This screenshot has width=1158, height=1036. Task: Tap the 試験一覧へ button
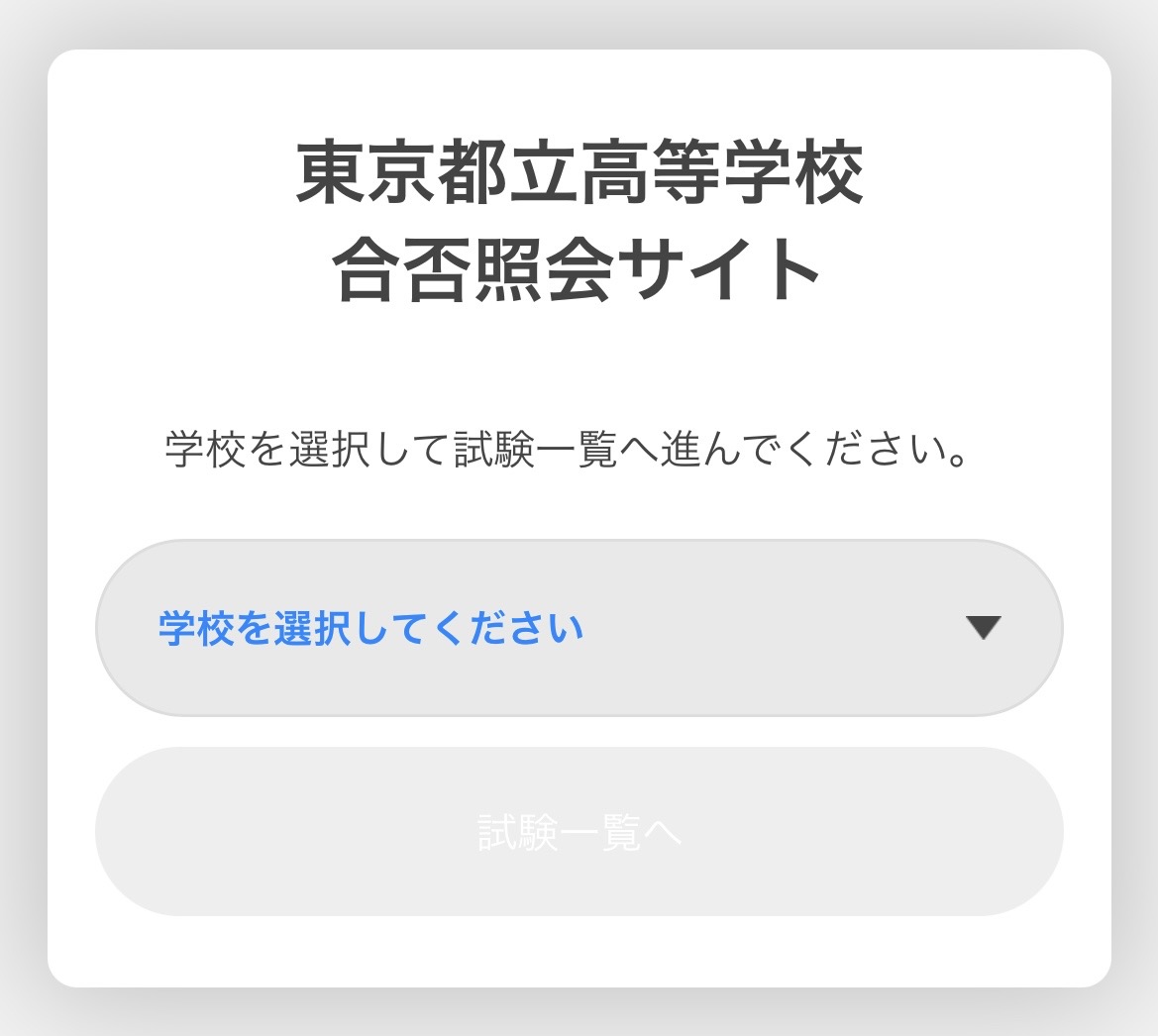click(x=579, y=832)
